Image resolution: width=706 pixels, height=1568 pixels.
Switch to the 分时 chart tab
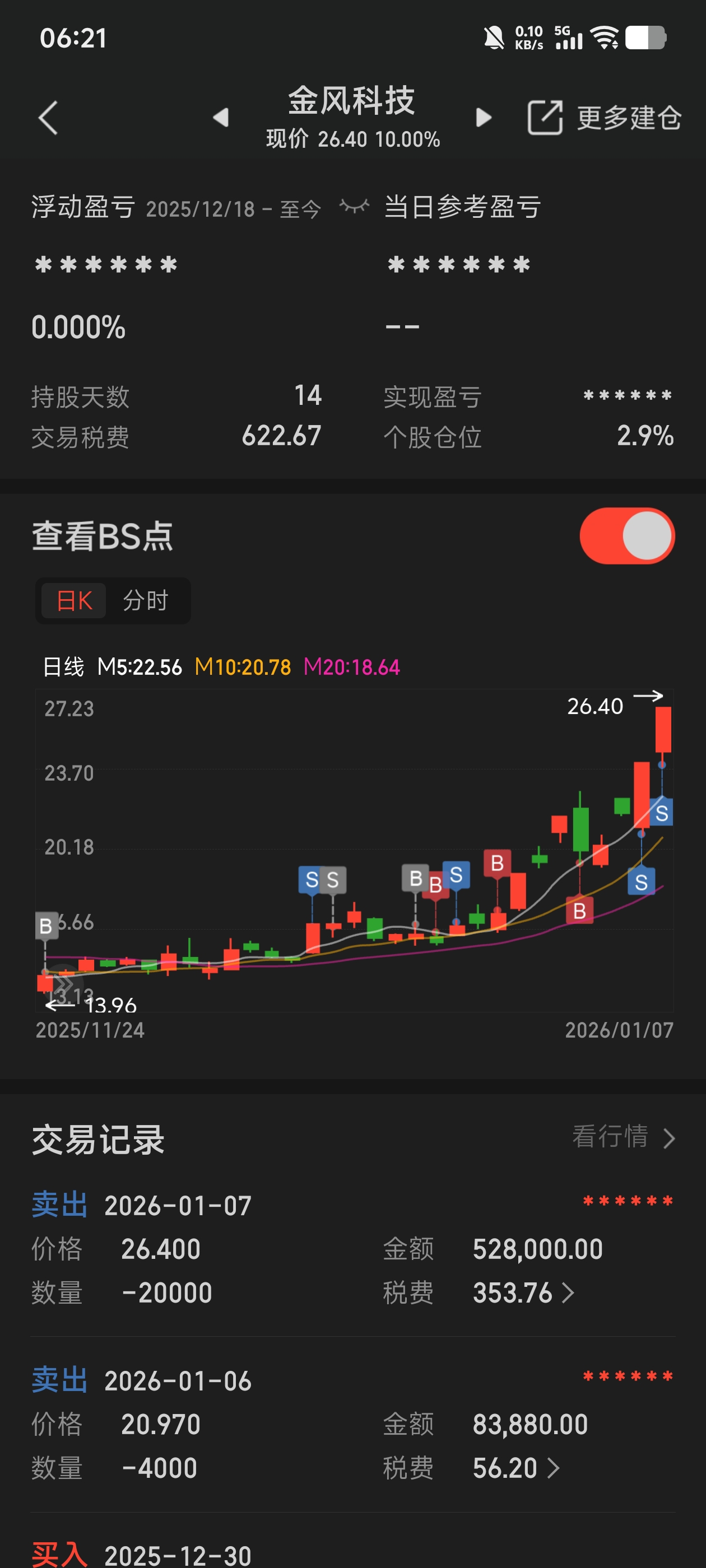(x=146, y=601)
